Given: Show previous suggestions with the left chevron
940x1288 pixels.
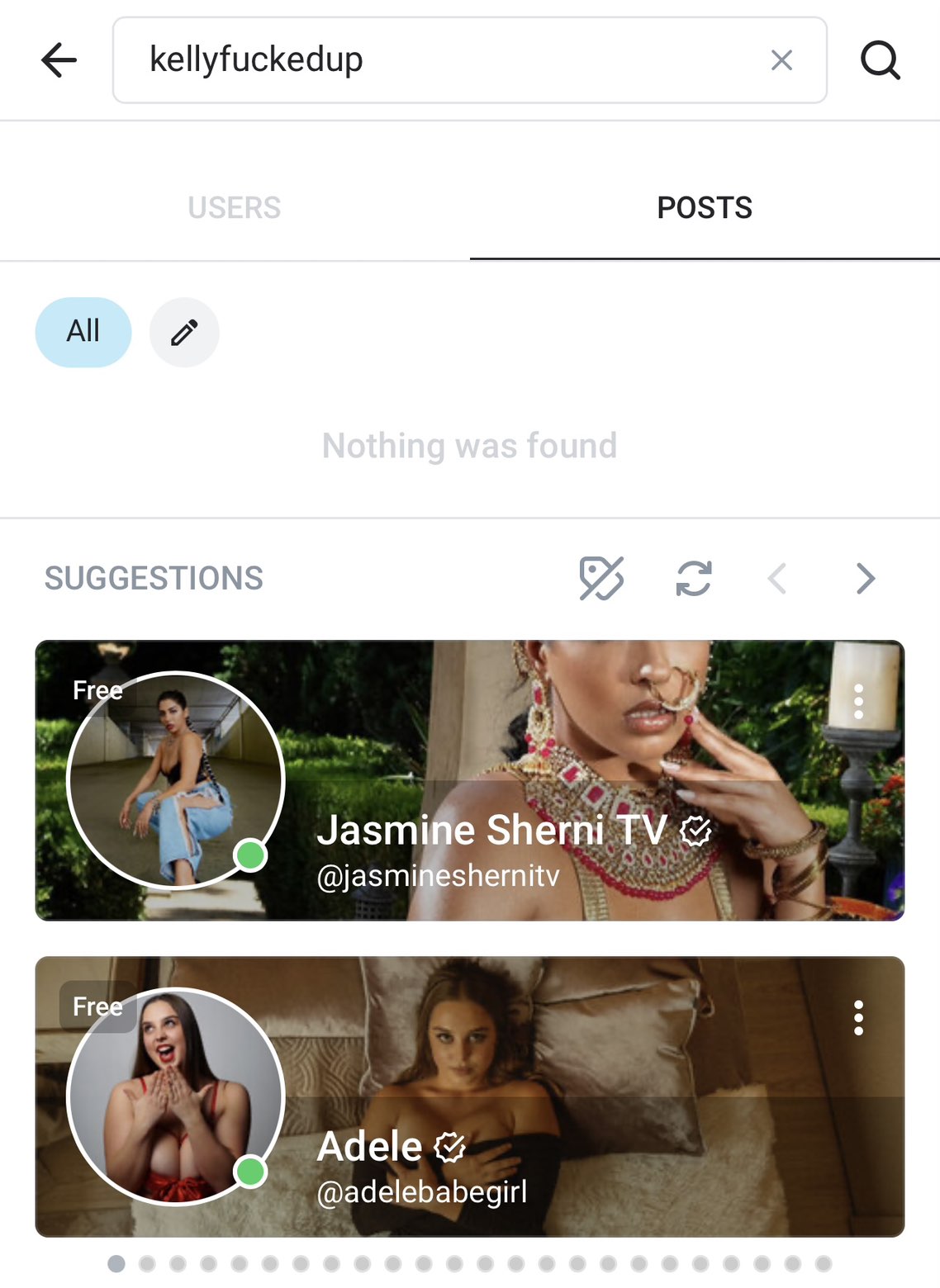Looking at the screenshot, I should (777, 578).
